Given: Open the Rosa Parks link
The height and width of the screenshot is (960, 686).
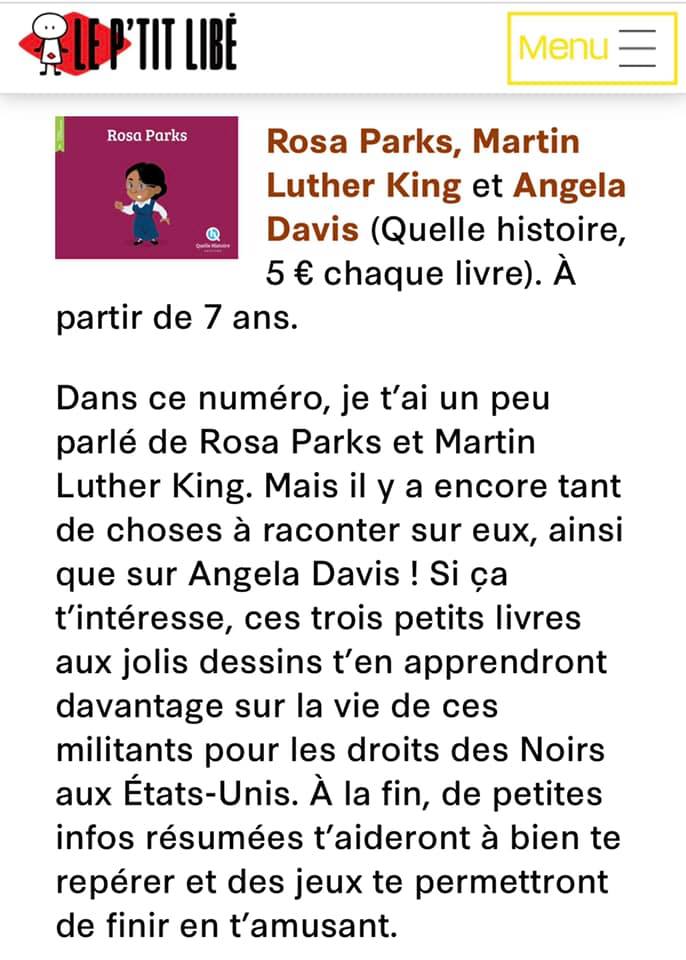Looking at the screenshot, I should (361, 140).
